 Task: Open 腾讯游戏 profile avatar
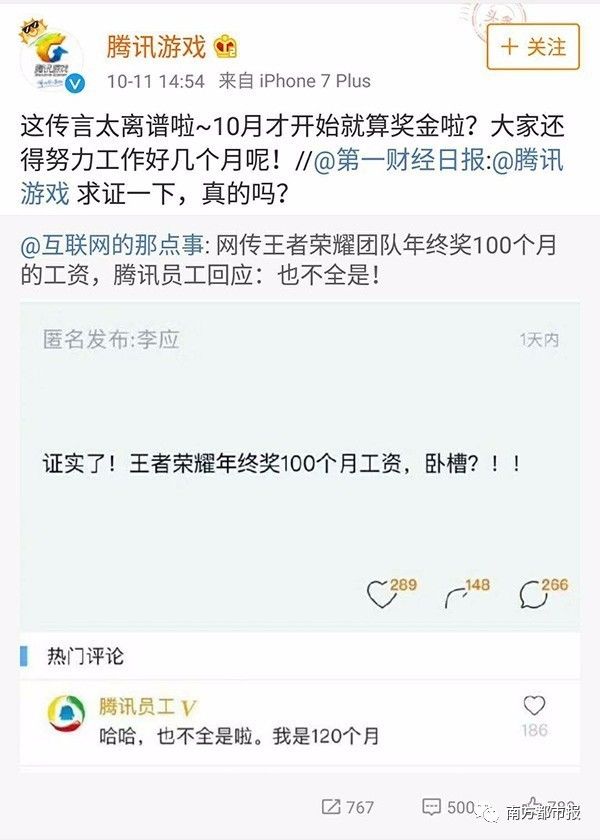click(x=52, y=57)
